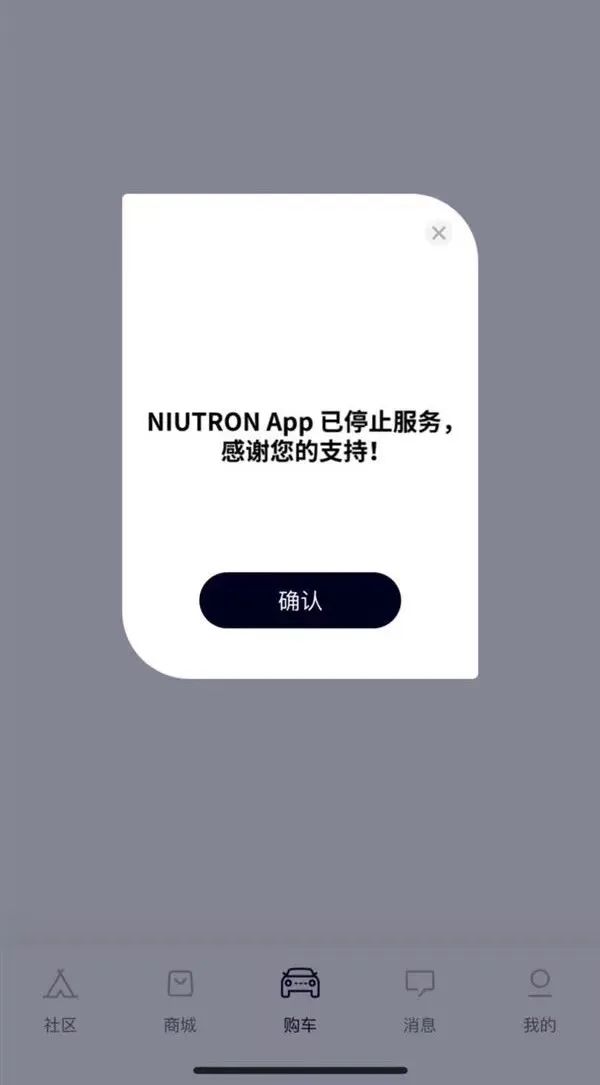Go to the 消息 tab

[420, 998]
